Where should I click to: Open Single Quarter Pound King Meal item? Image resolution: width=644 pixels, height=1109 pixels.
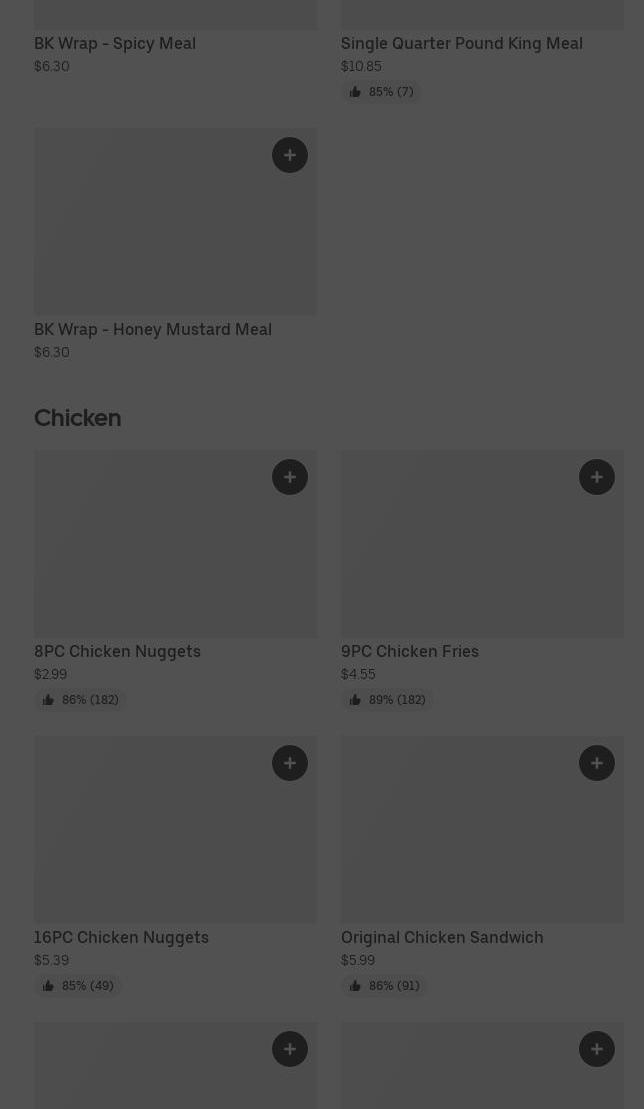click(x=462, y=43)
